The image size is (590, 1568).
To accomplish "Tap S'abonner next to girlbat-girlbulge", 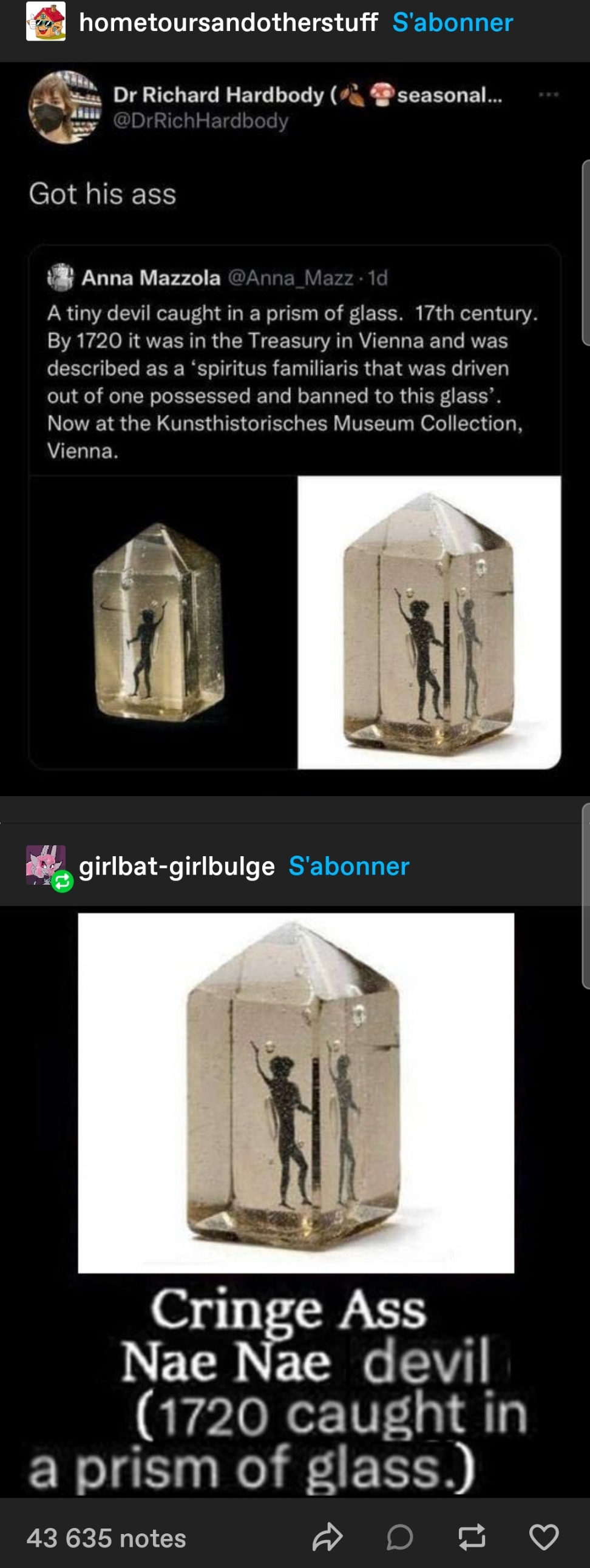I will (349, 866).
